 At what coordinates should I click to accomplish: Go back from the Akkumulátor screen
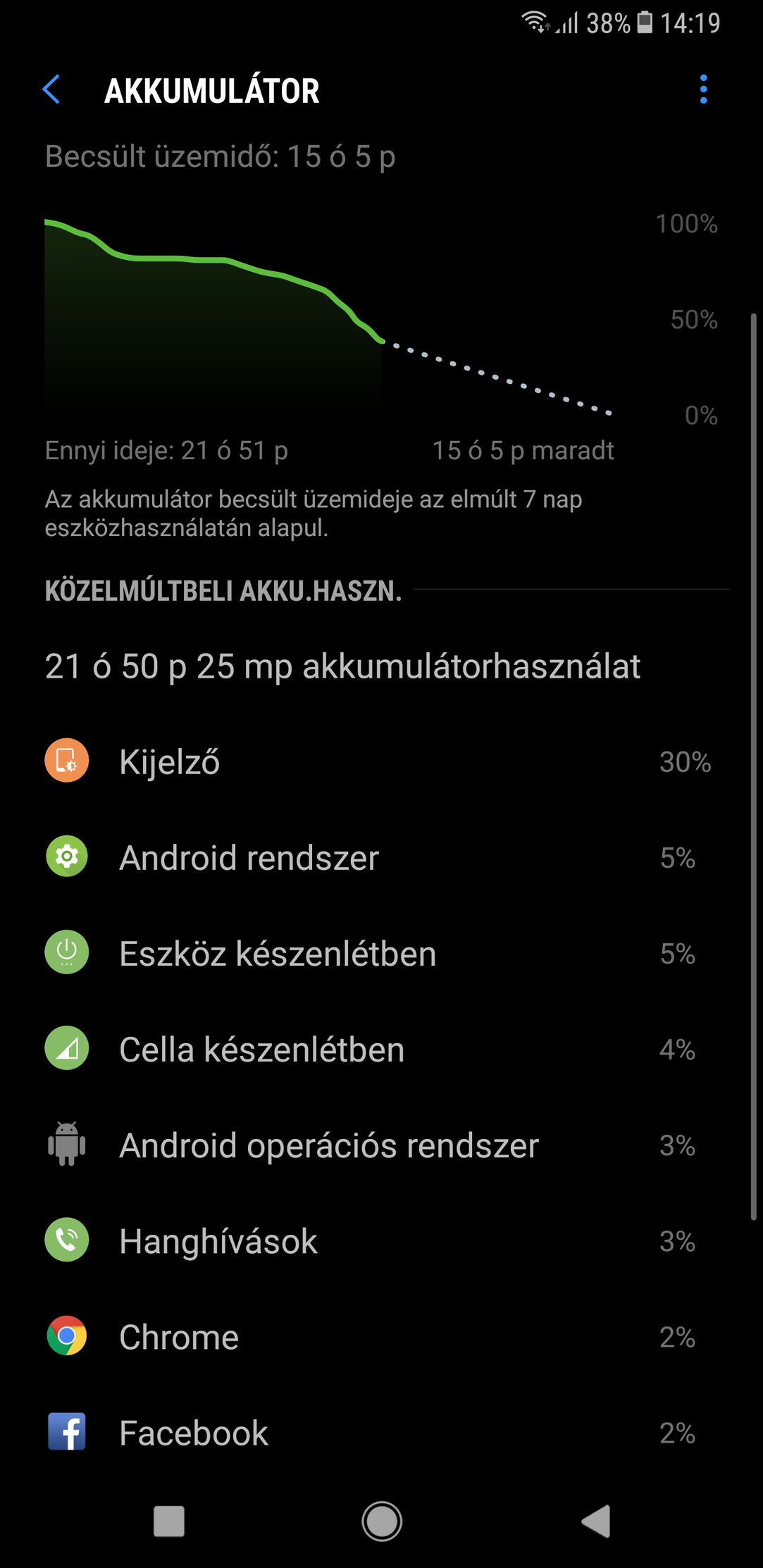[x=51, y=89]
